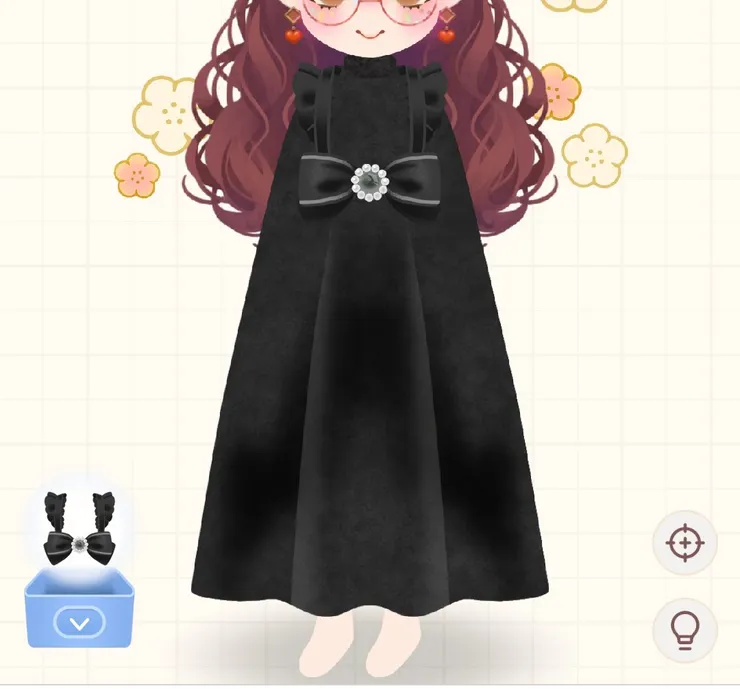The height and width of the screenshot is (689, 740).
Task: Select the black bow dress item thumbnail
Action: point(79,530)
